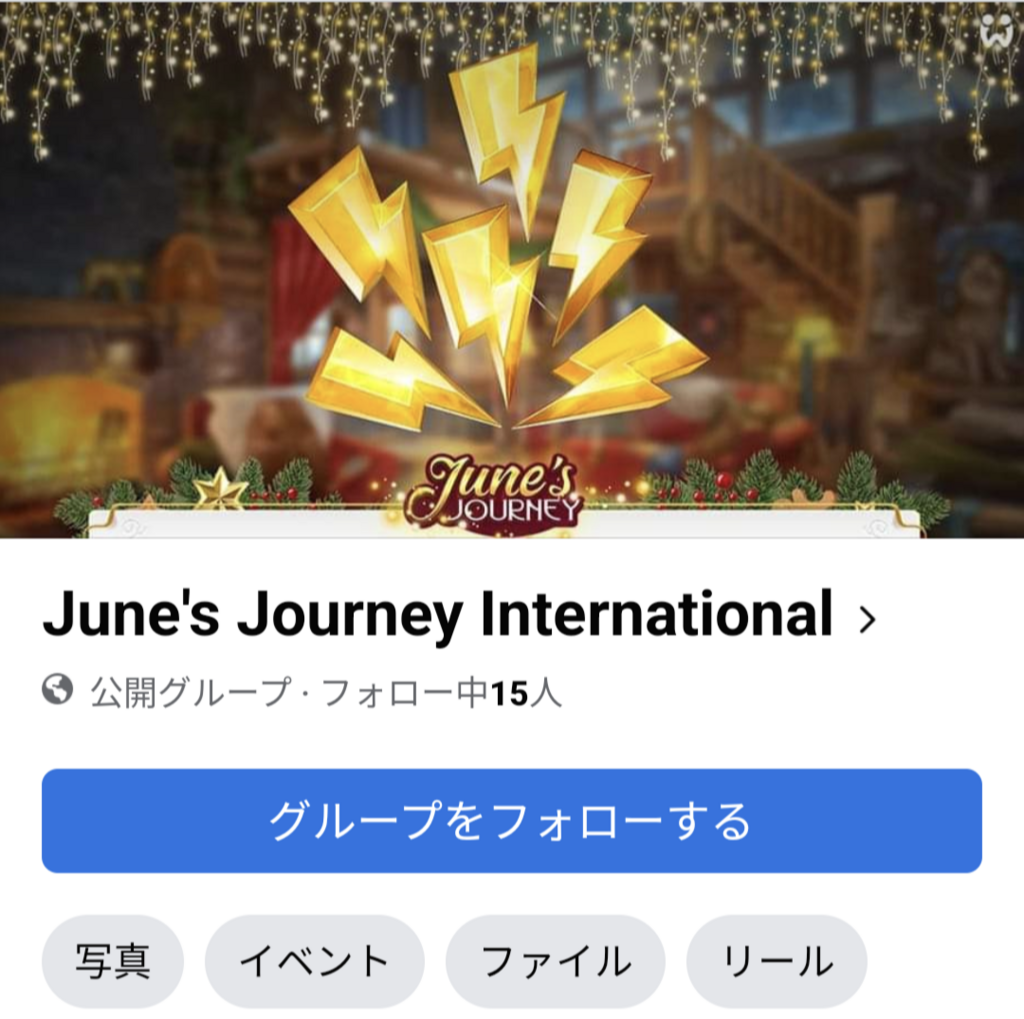Switch to the リール chip
The height and width of the screenshot is (1019, 1024).
777,962
